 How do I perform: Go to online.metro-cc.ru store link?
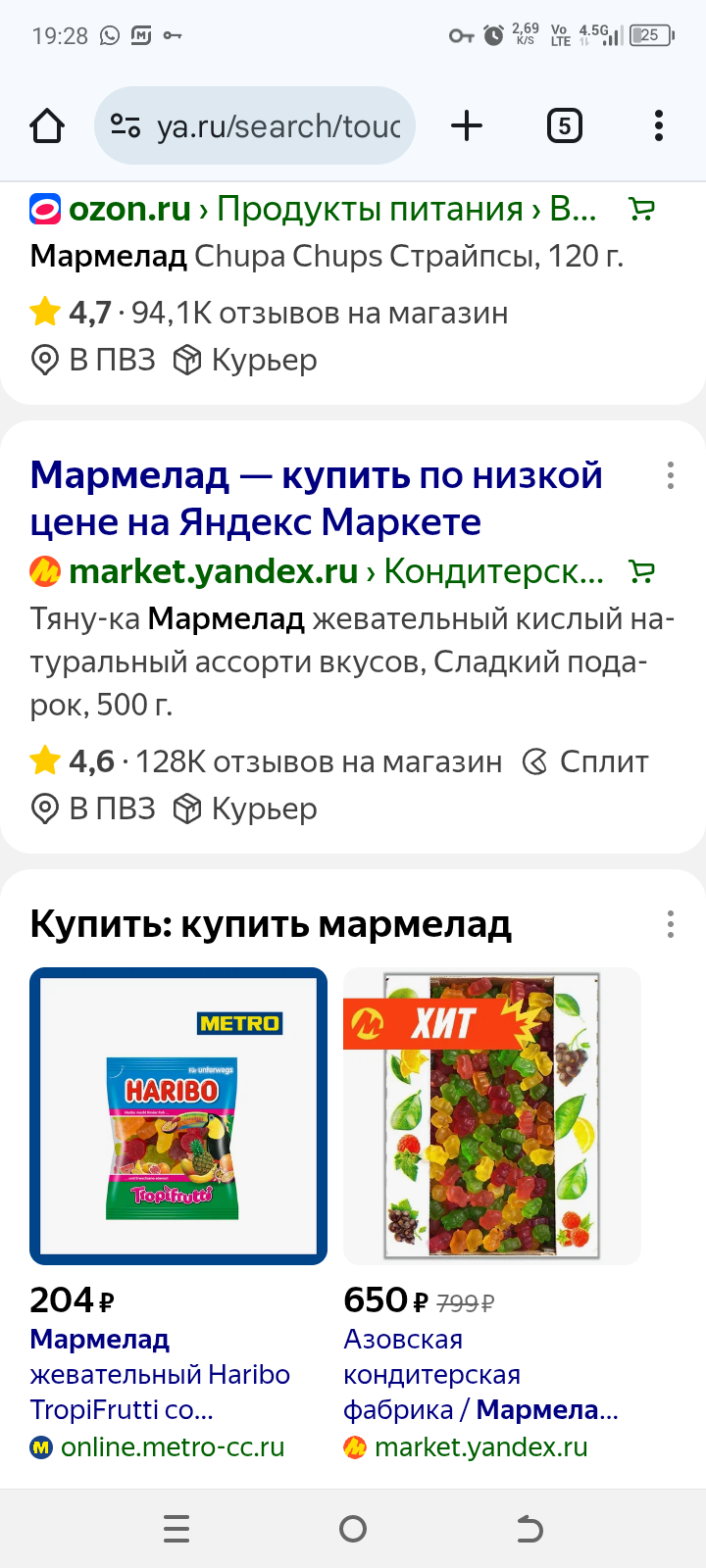(x=173, y=1447)
